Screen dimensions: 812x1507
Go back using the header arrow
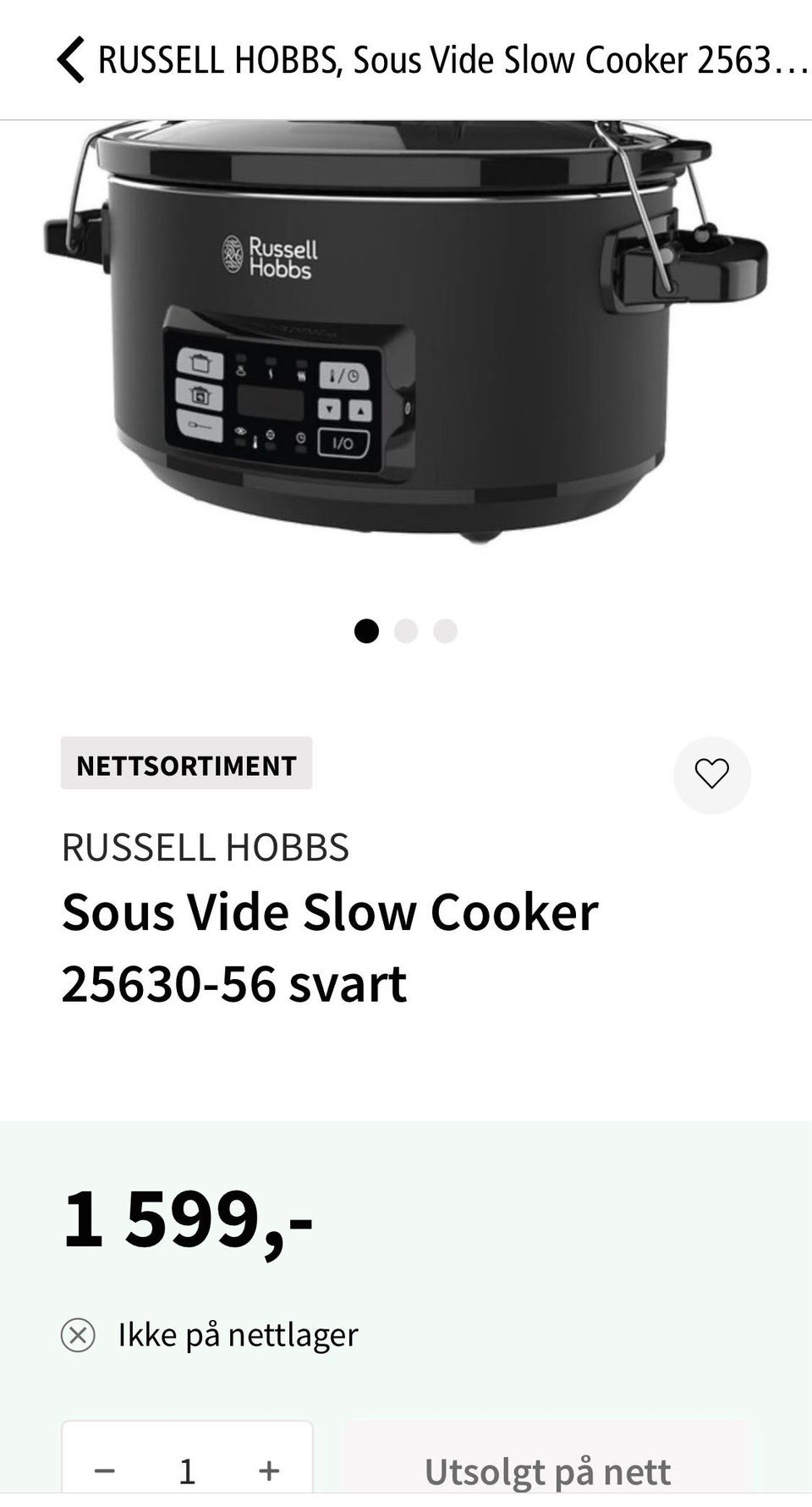pos(71,60)
